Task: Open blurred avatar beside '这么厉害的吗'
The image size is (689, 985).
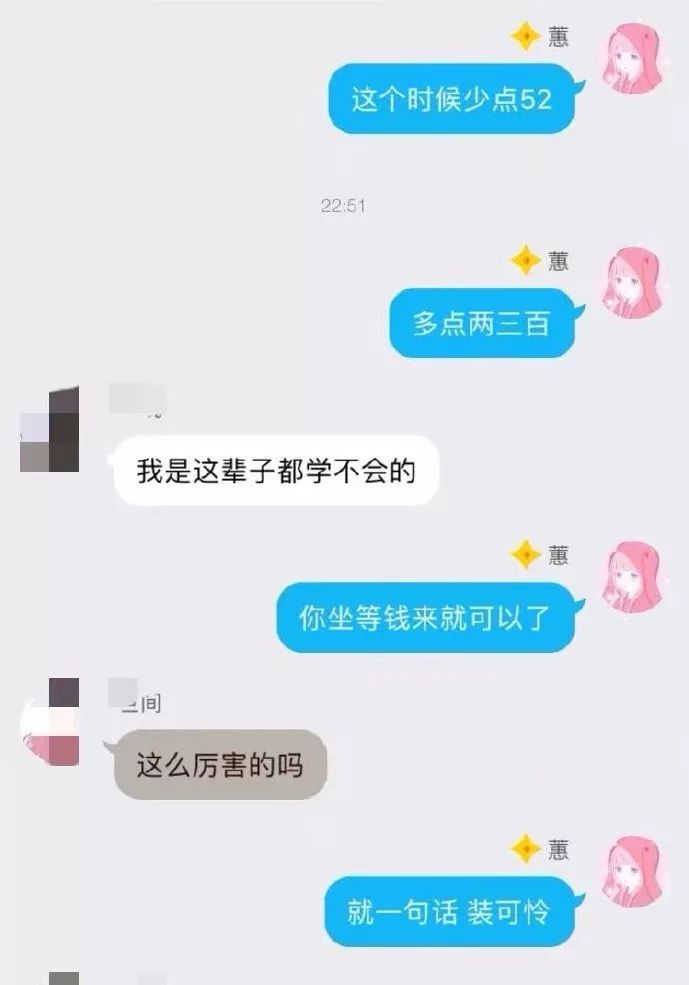Action: pyautogui.click(x=50, y=722)
